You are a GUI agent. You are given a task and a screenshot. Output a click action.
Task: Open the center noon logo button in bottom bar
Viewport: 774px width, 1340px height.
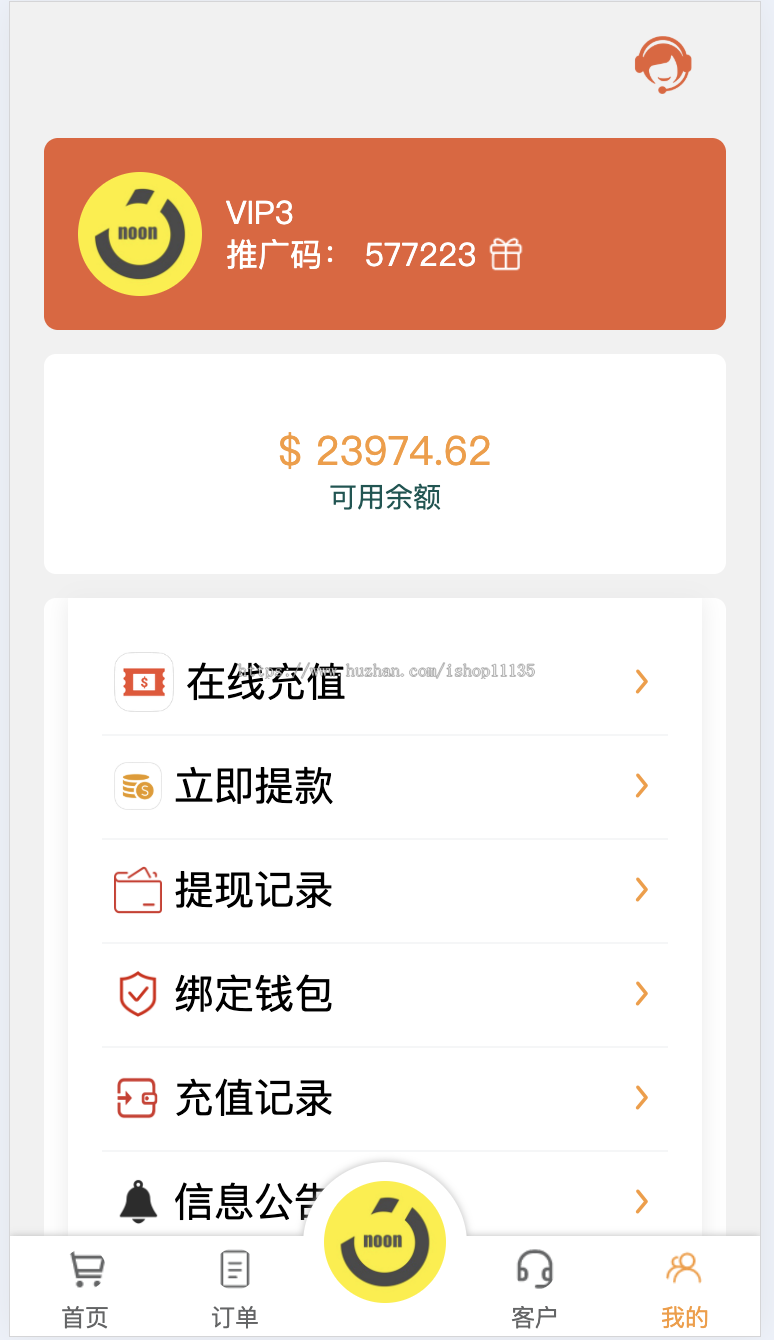[385, 1240]
